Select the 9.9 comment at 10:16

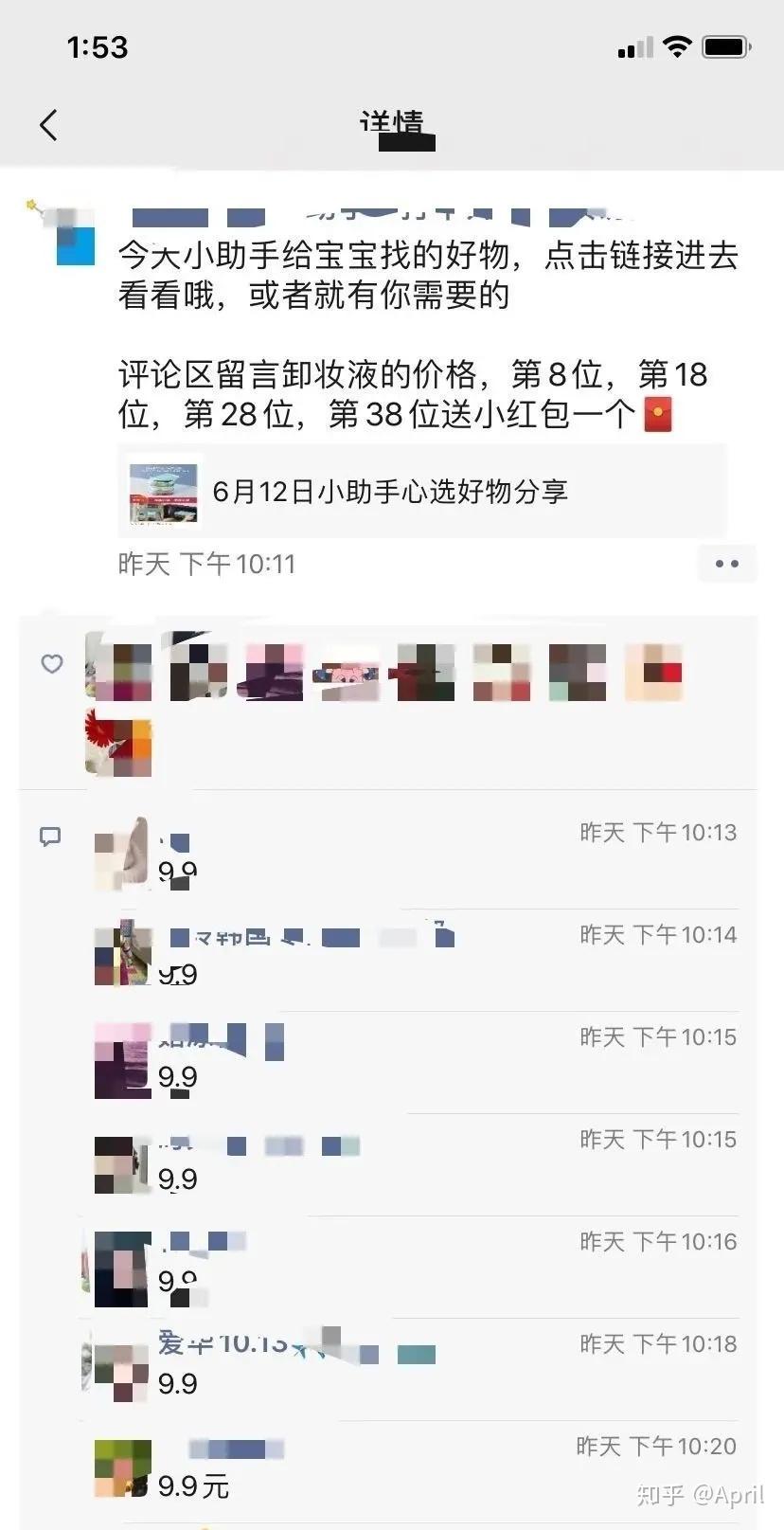point(417,1268)
